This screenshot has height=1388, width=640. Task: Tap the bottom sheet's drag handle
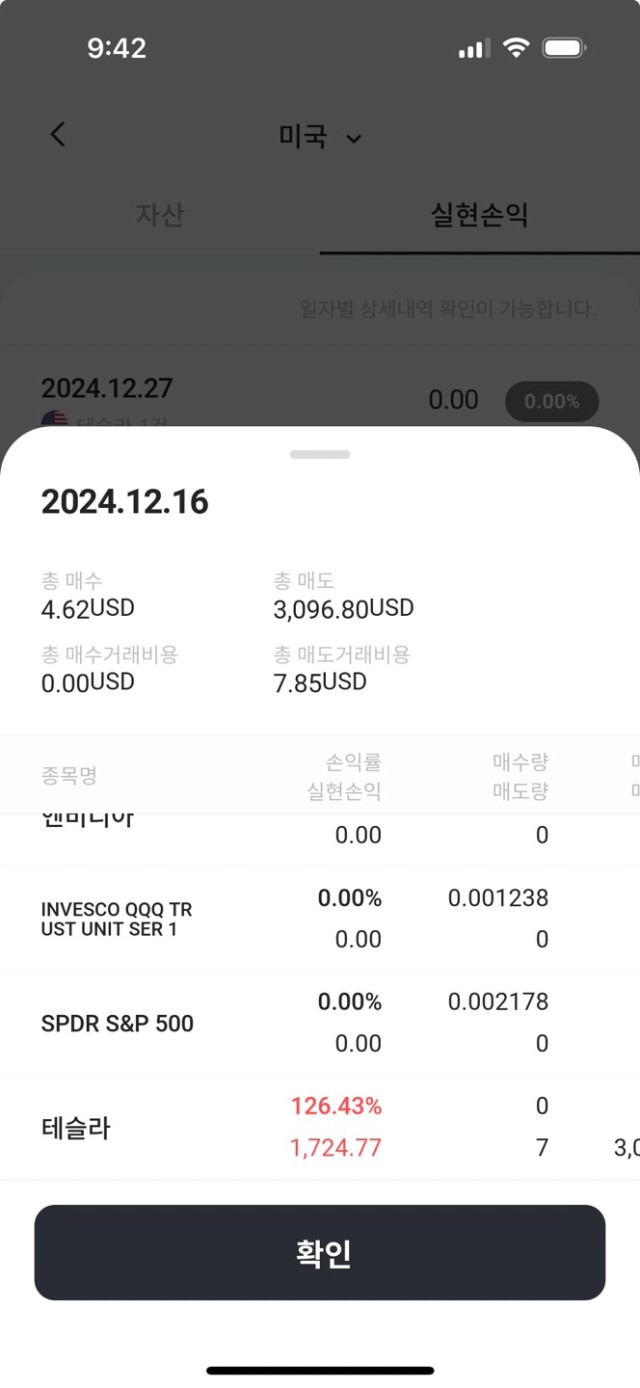pos(320,454)
